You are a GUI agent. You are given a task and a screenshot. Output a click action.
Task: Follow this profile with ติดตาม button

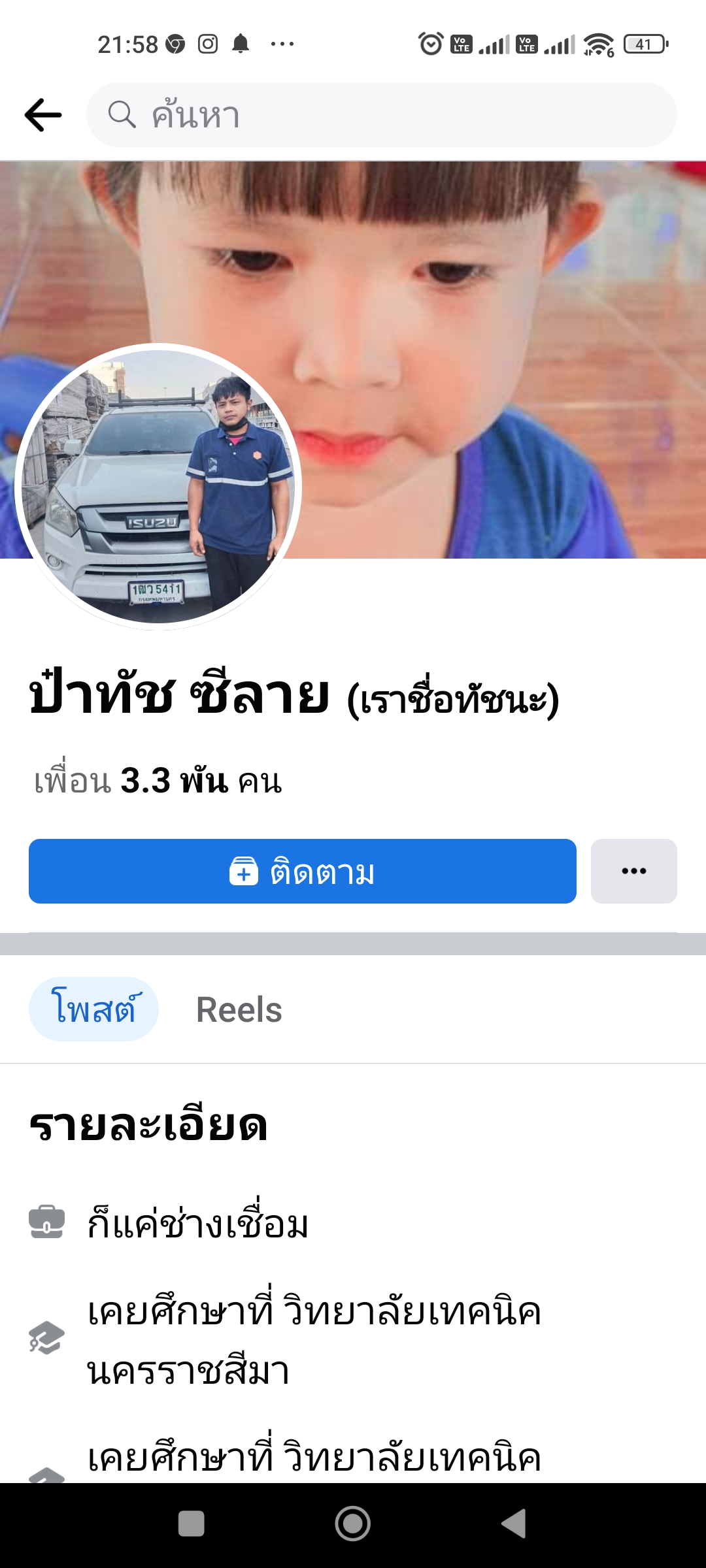pyautogui.click(x=302, y=872)
